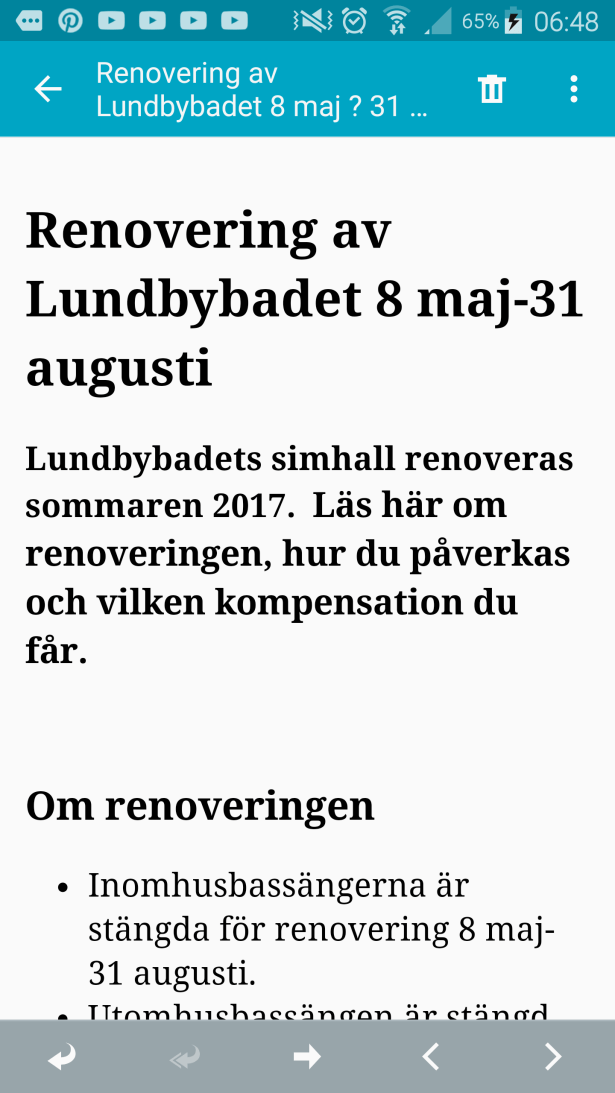
Task: Tap the undo arrow in bottom toolbar
Action: pos(62,1057)
